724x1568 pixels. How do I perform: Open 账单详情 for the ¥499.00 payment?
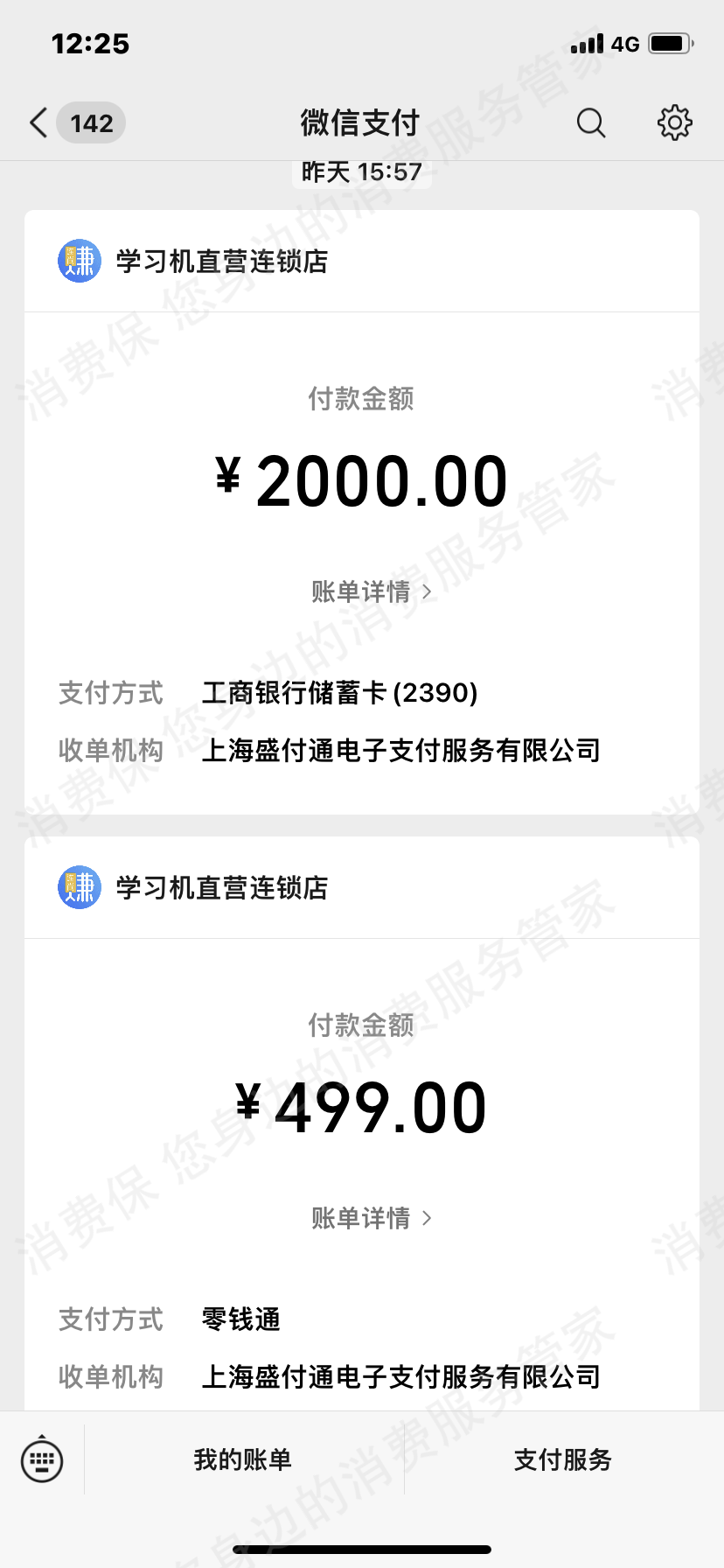click(x=371, y=1218)
